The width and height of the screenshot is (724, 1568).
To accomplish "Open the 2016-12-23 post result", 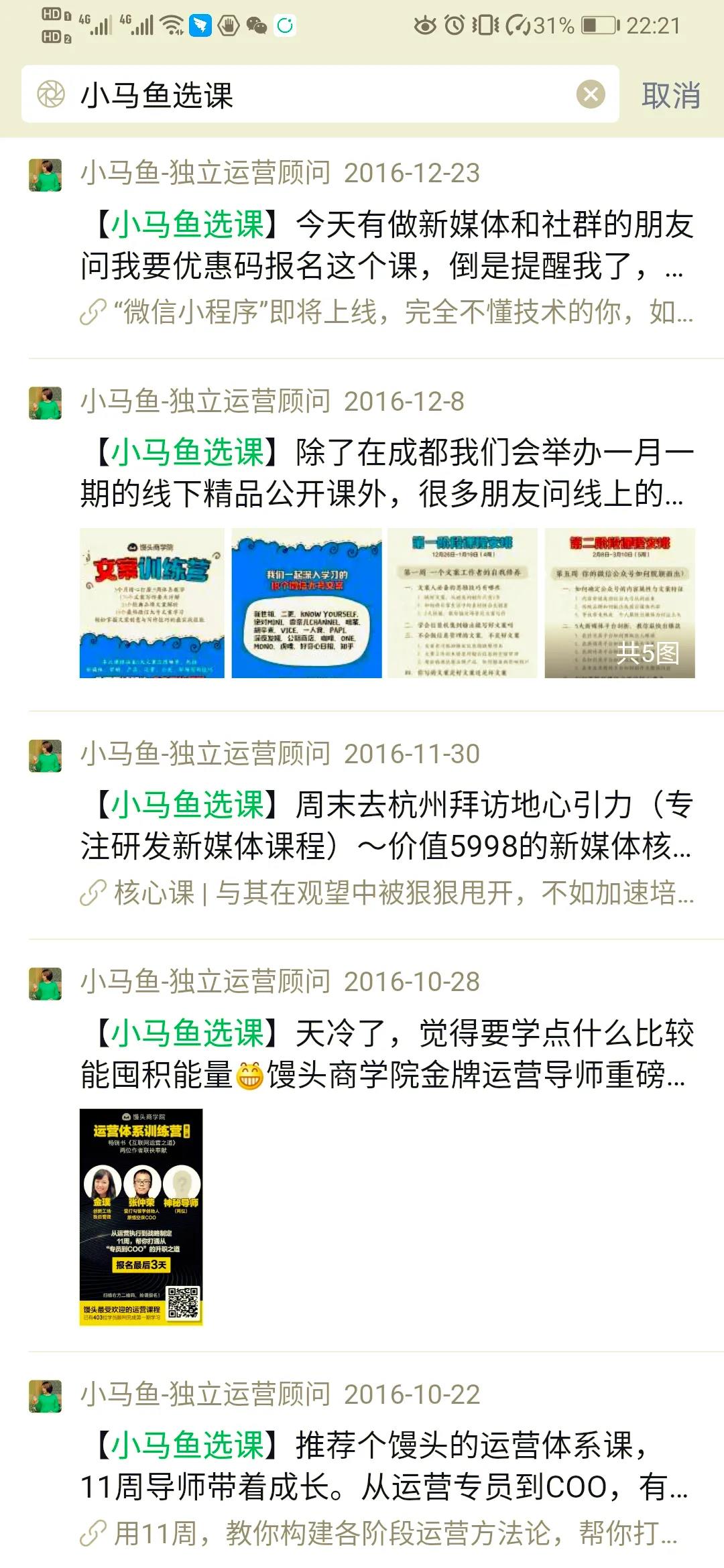I will [385, 245].
